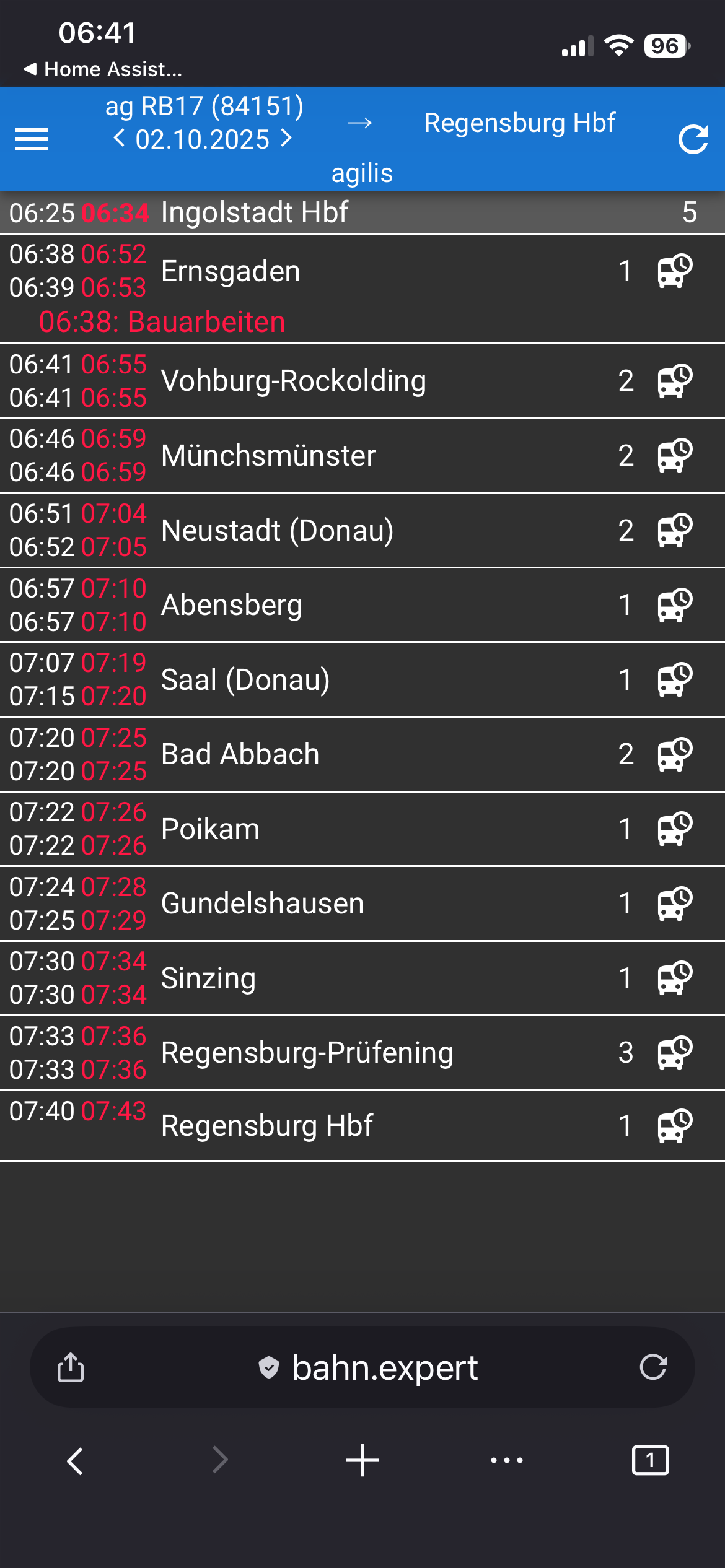Screen dimensions: 725x1568
Task: Open the browser tabs overview
Action: coord(650,1461)
